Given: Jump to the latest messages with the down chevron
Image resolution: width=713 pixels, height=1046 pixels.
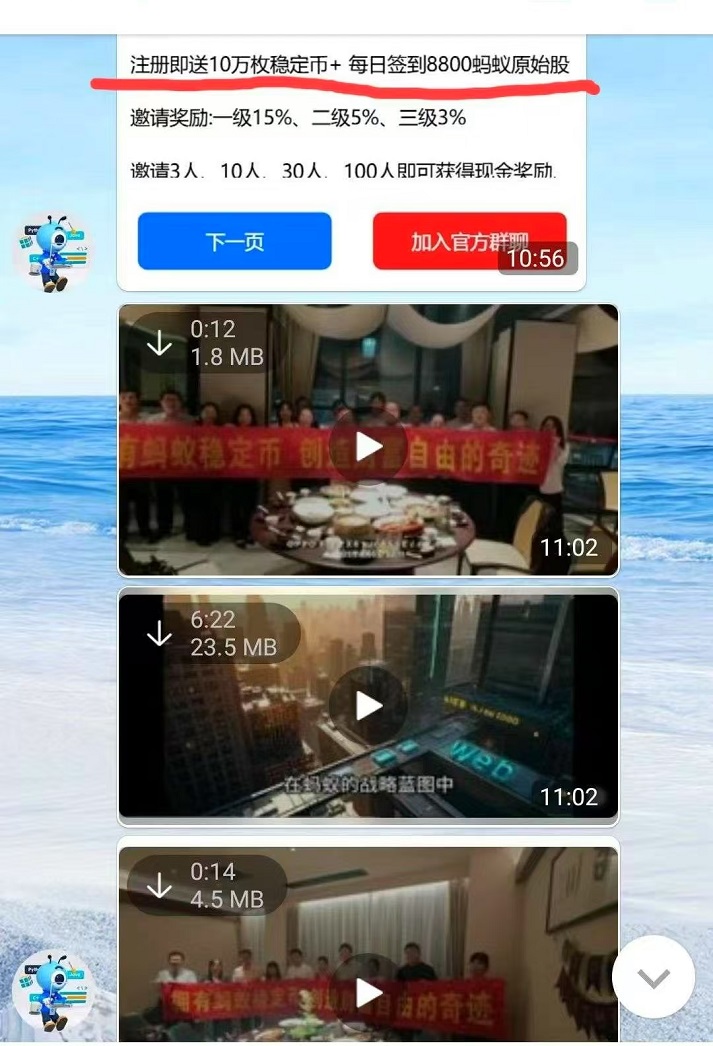Looking at the screenshot, I should [x=653, y=977].
